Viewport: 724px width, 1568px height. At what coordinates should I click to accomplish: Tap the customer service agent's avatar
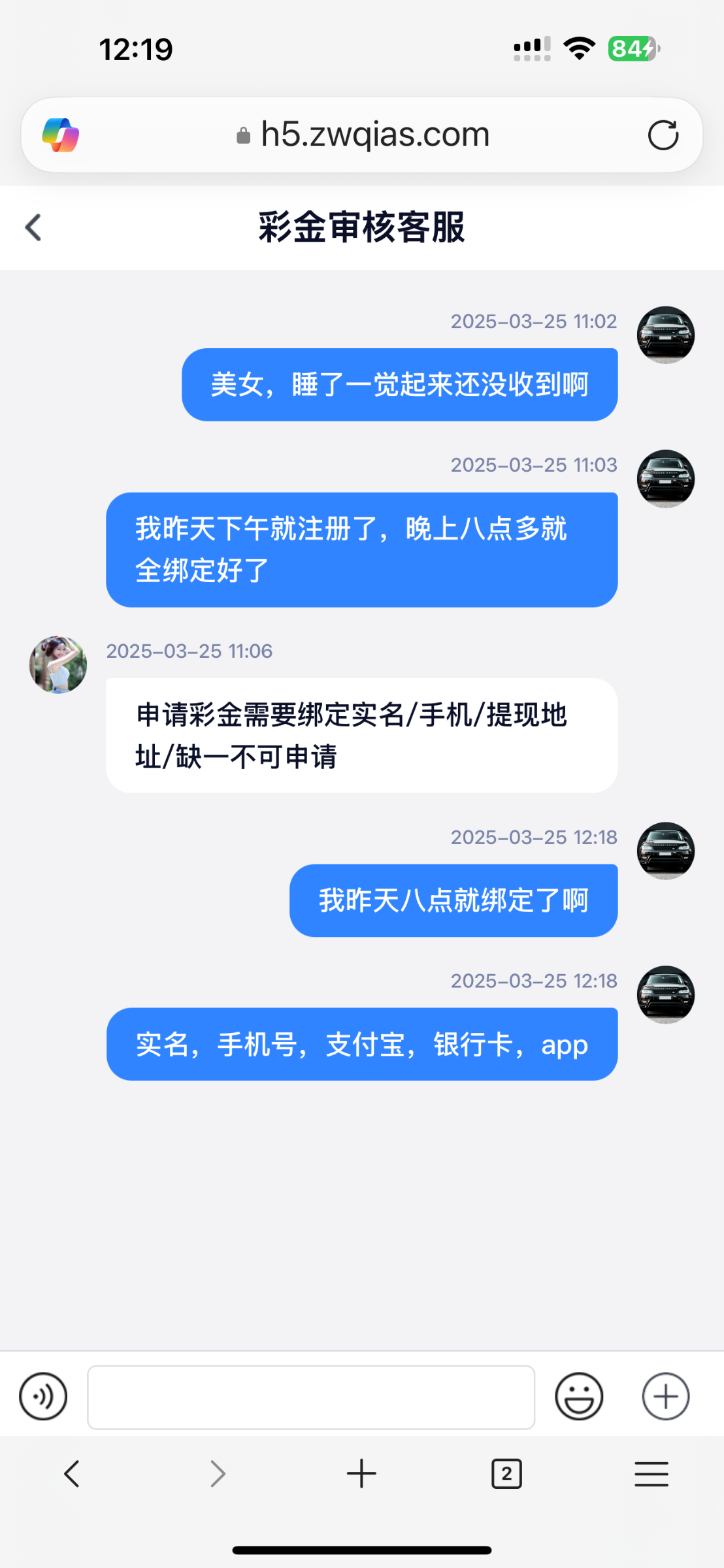[x=58, y=664]
